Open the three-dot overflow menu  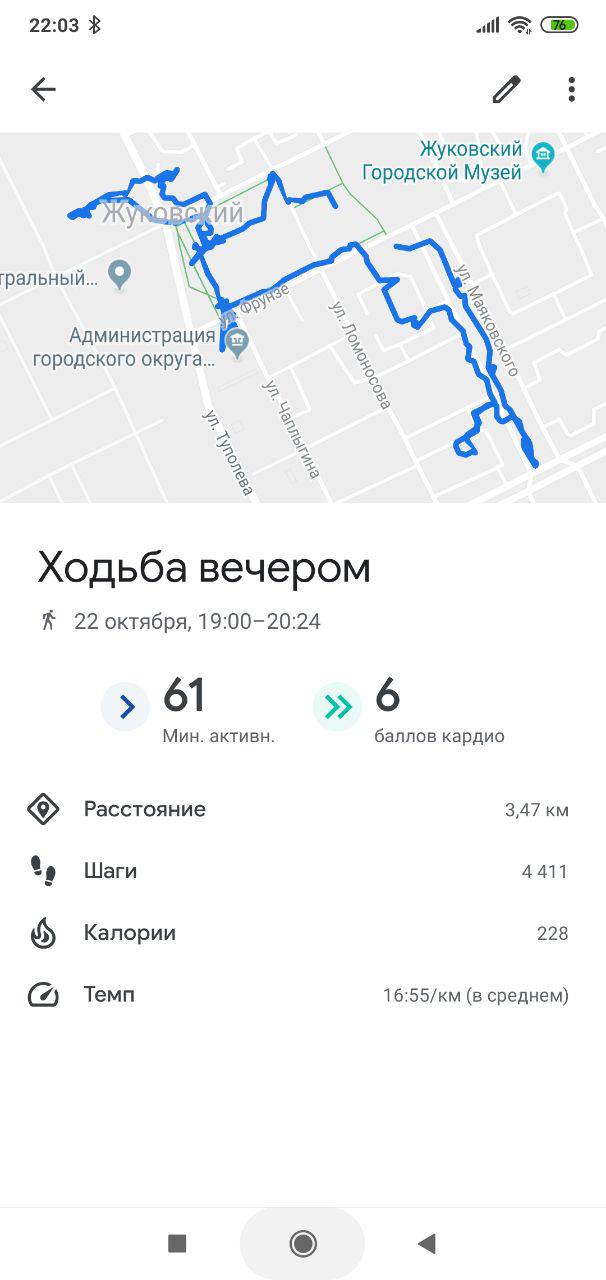click(x=571, y=90)
